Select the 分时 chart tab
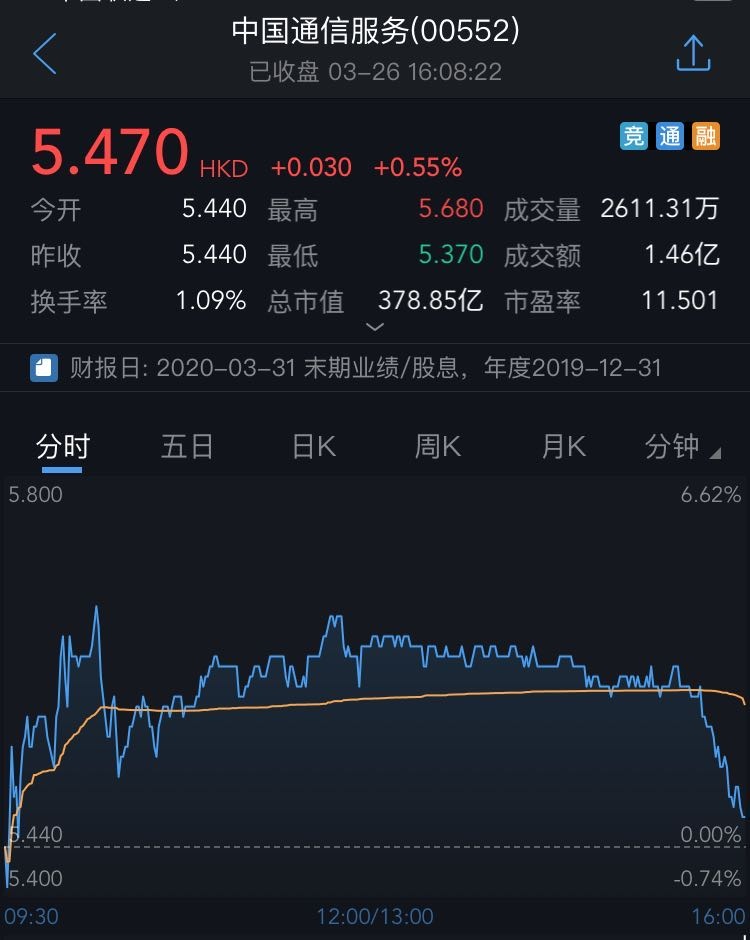The width and height of the screenshot is (750, 940). [62, 447]
